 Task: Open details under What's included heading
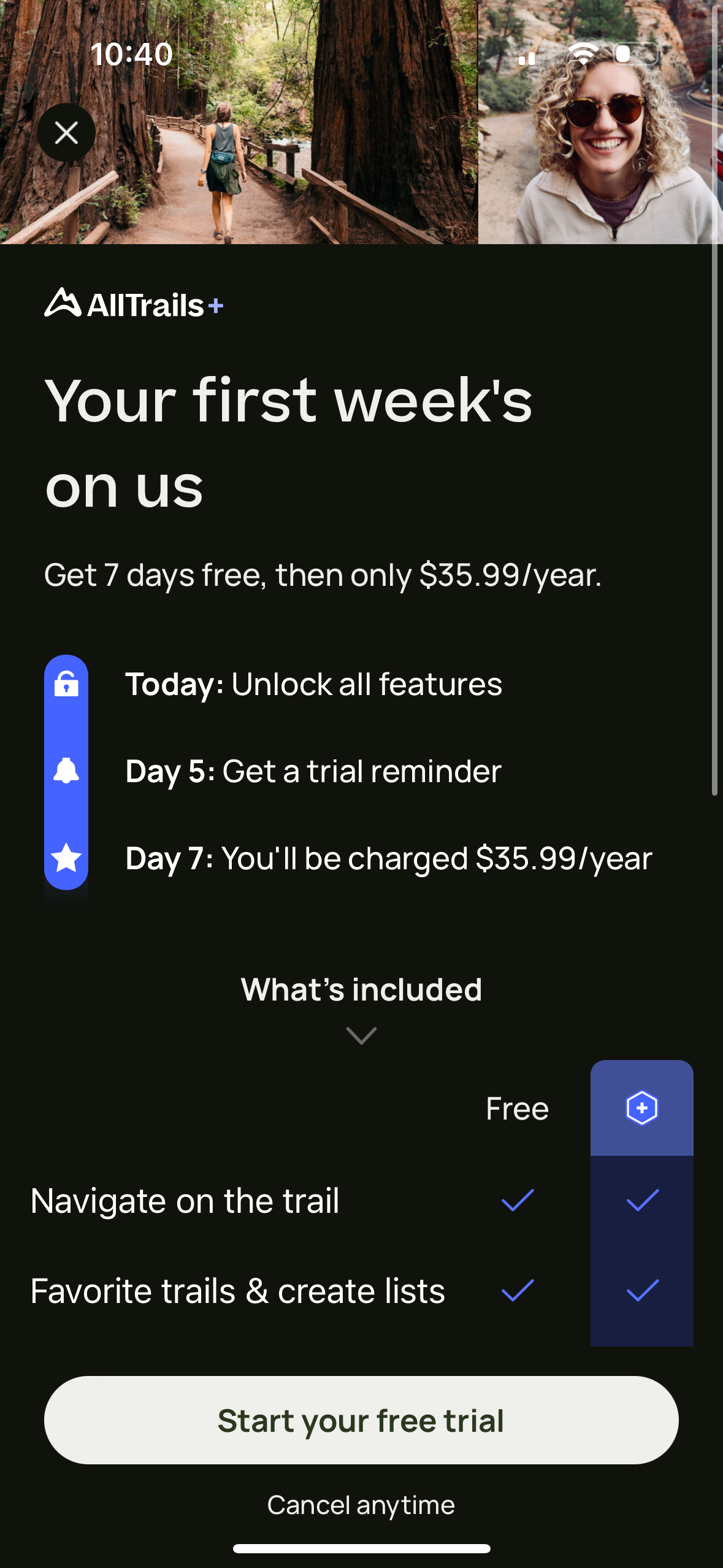click(361, 989)
